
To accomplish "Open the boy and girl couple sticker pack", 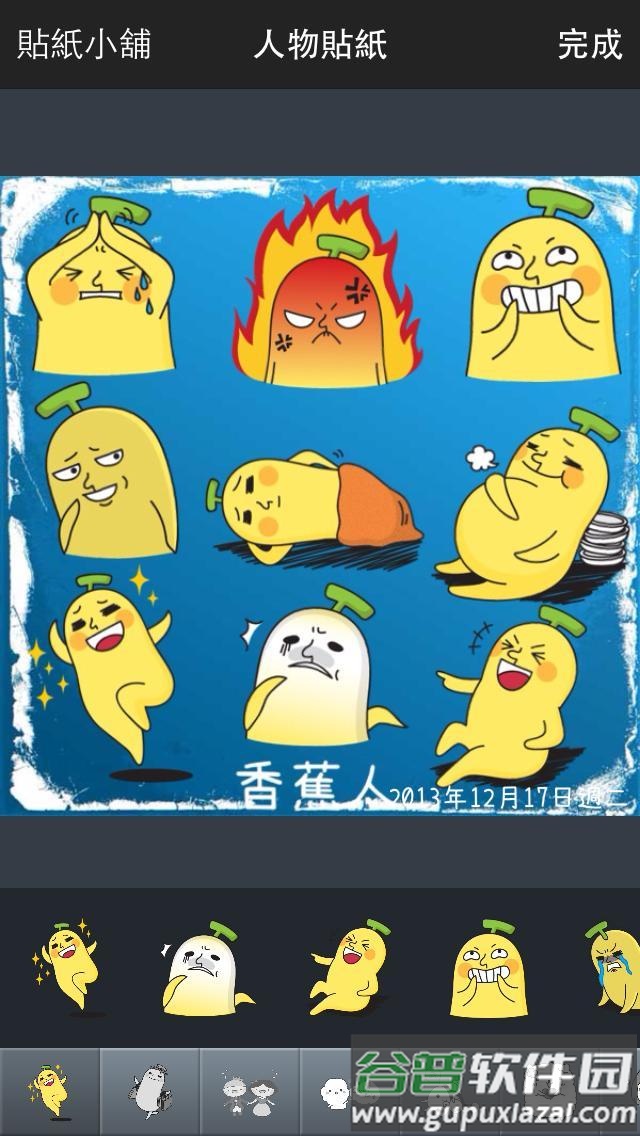I will point(249,1091).
